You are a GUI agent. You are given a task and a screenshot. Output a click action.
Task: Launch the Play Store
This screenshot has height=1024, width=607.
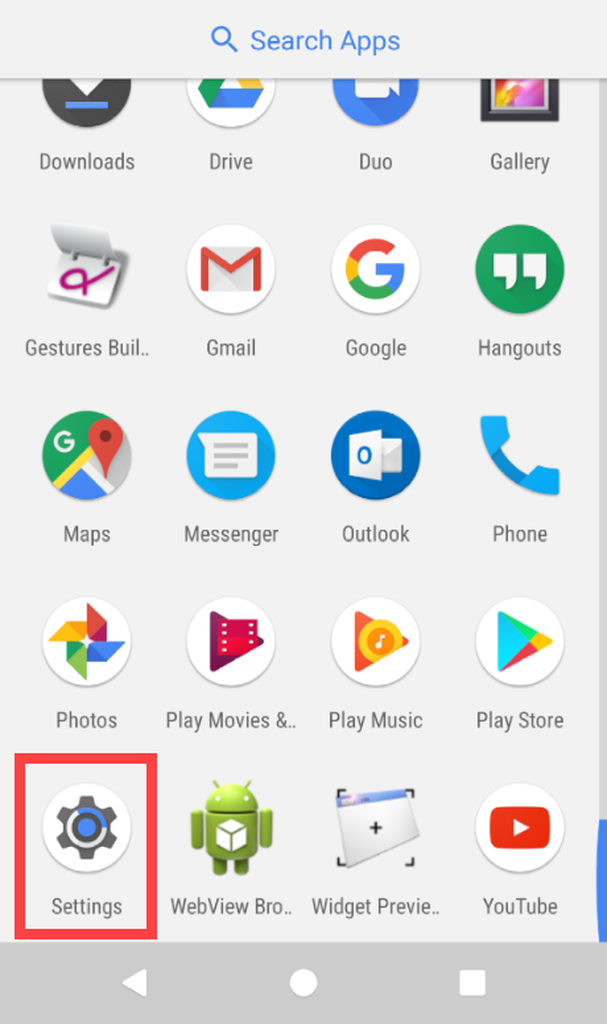tap(519, 642)
